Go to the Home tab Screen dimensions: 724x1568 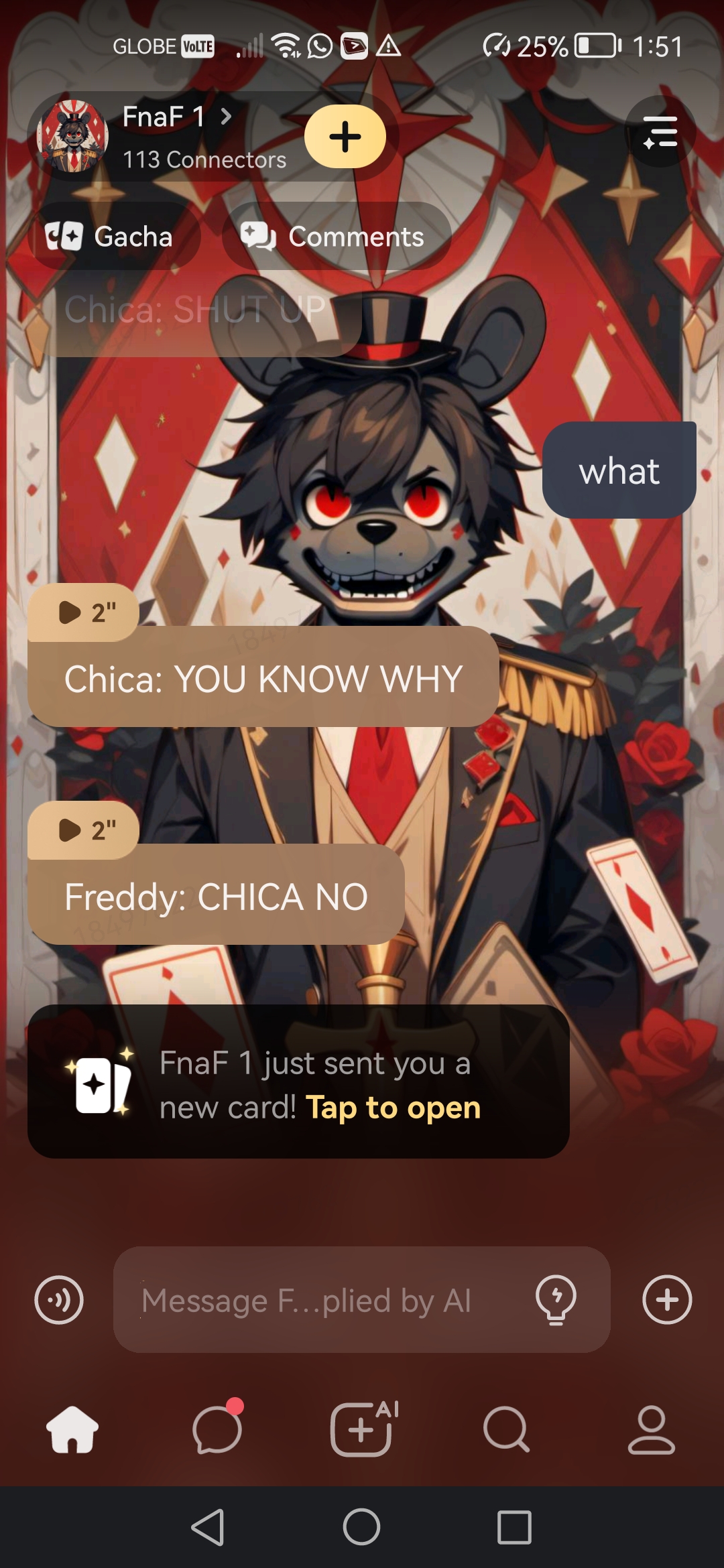[72, 1429]
